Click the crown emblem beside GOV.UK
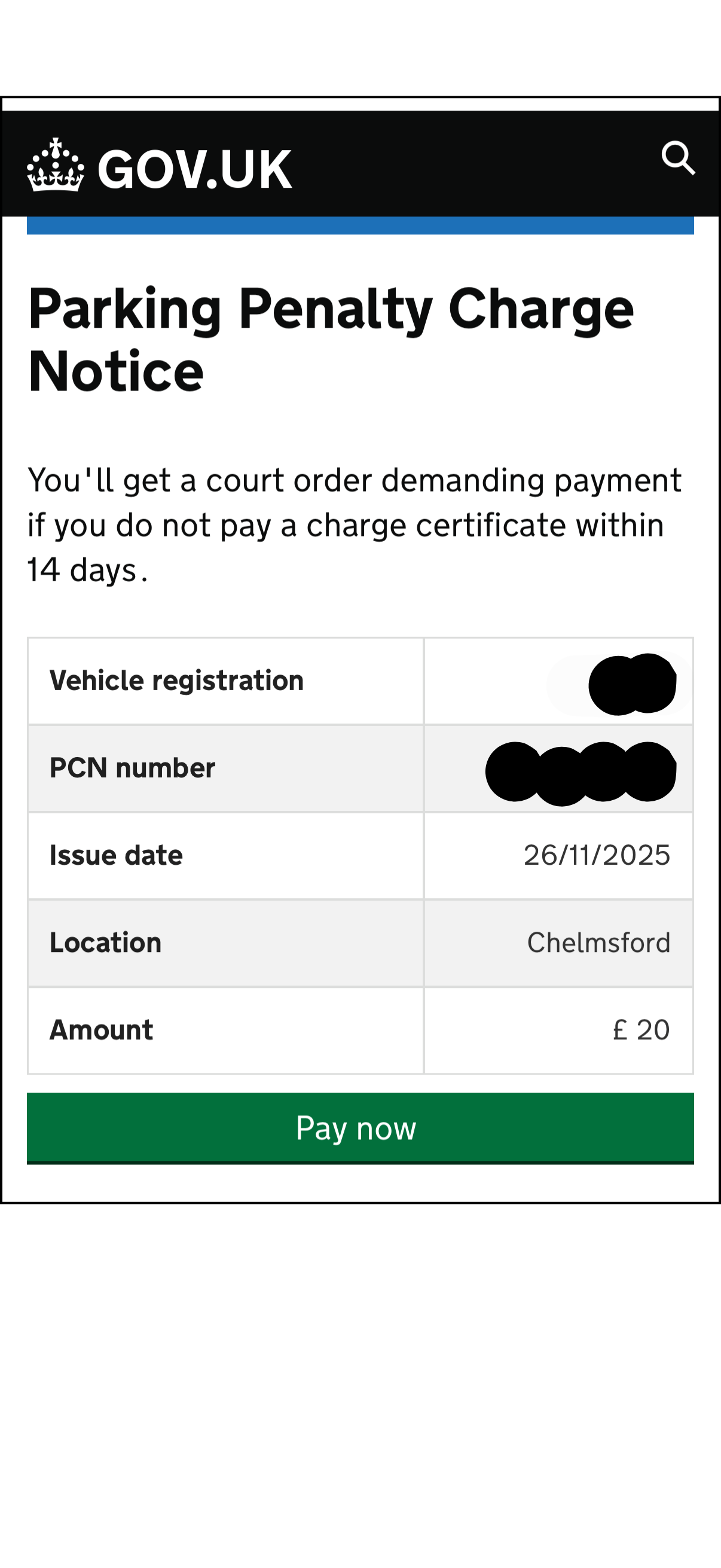This screenshot has height=1568, width=721. point(56,163)
